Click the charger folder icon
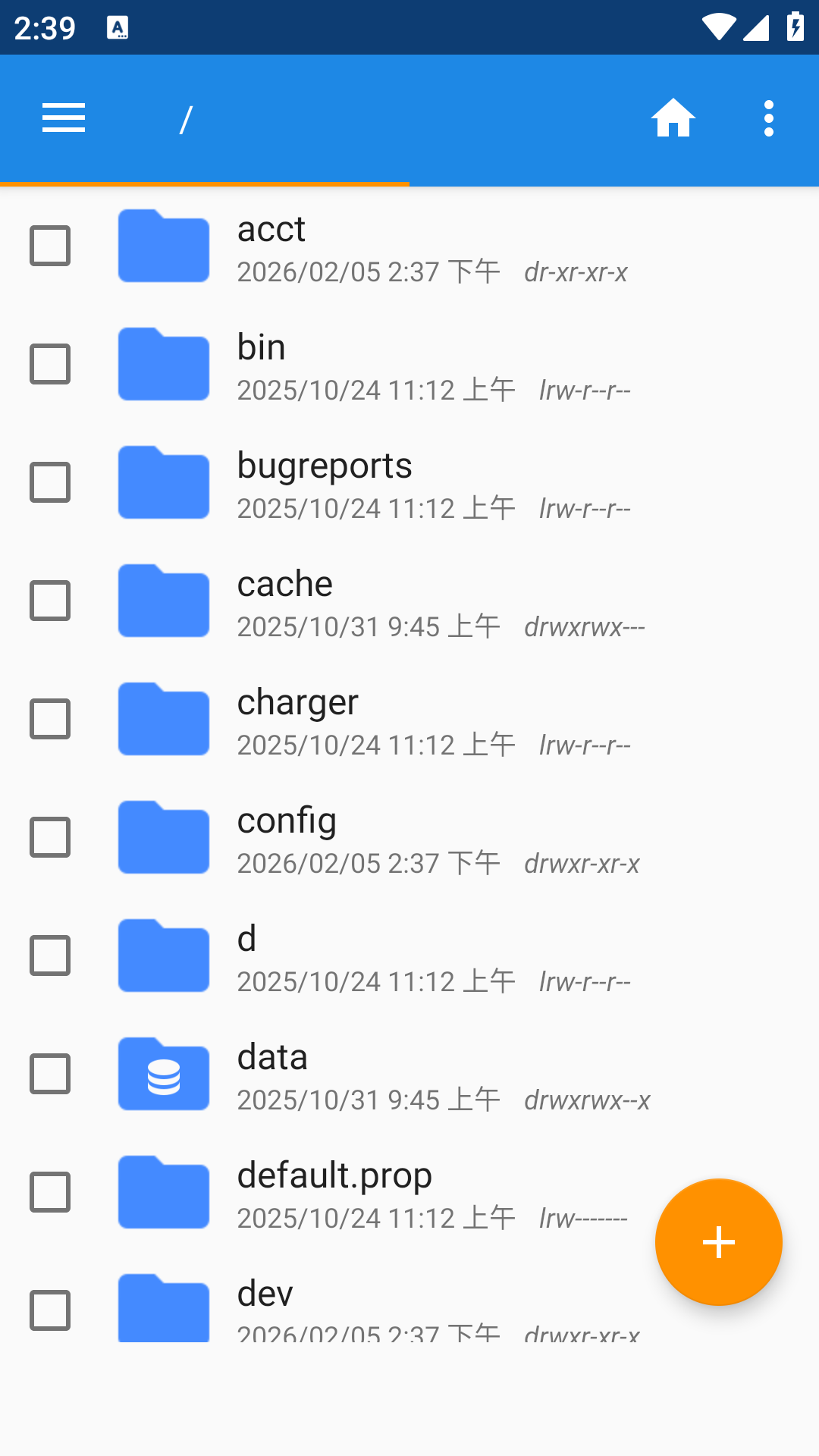819x1456 pixels. [x=163, y=719]
